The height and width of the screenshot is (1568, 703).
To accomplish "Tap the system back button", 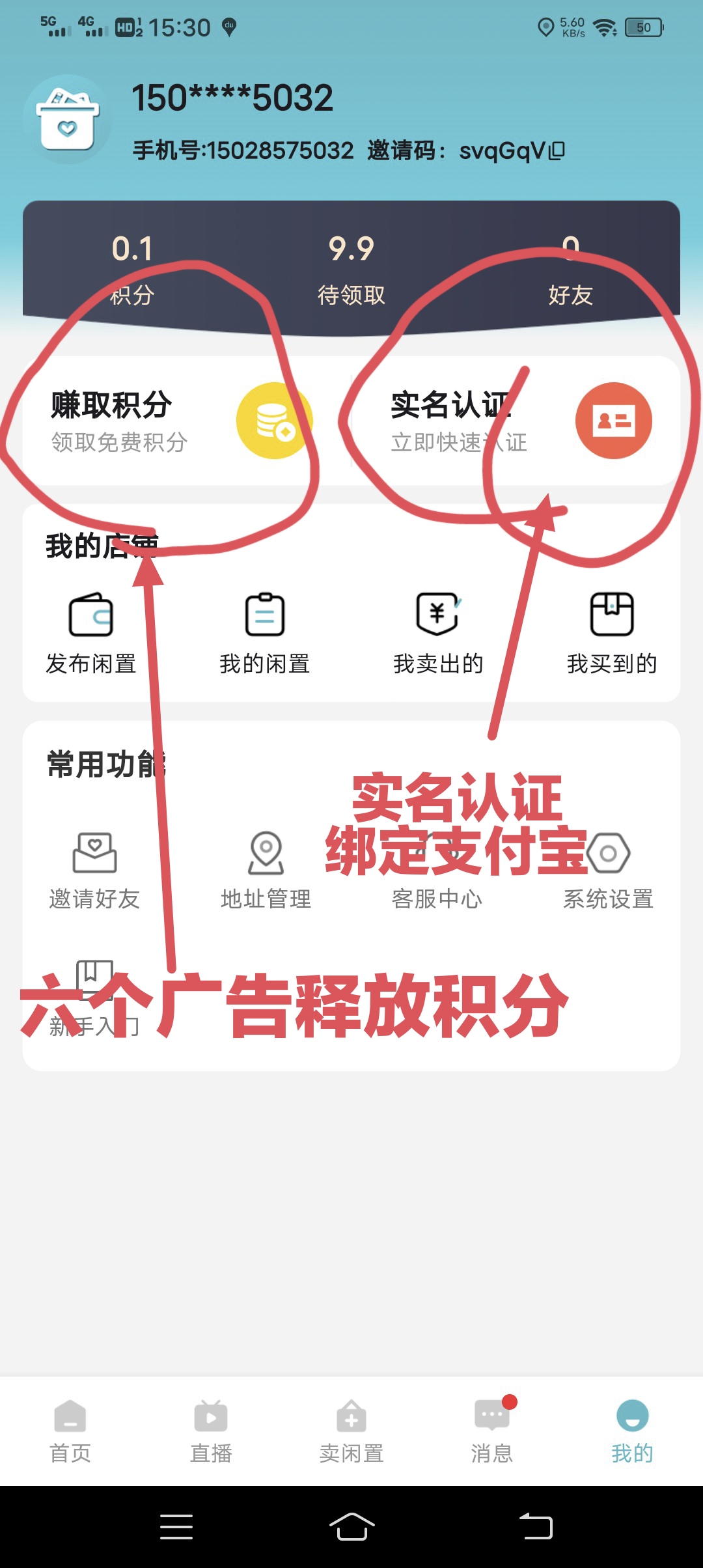I will (x=536, y=1526).
